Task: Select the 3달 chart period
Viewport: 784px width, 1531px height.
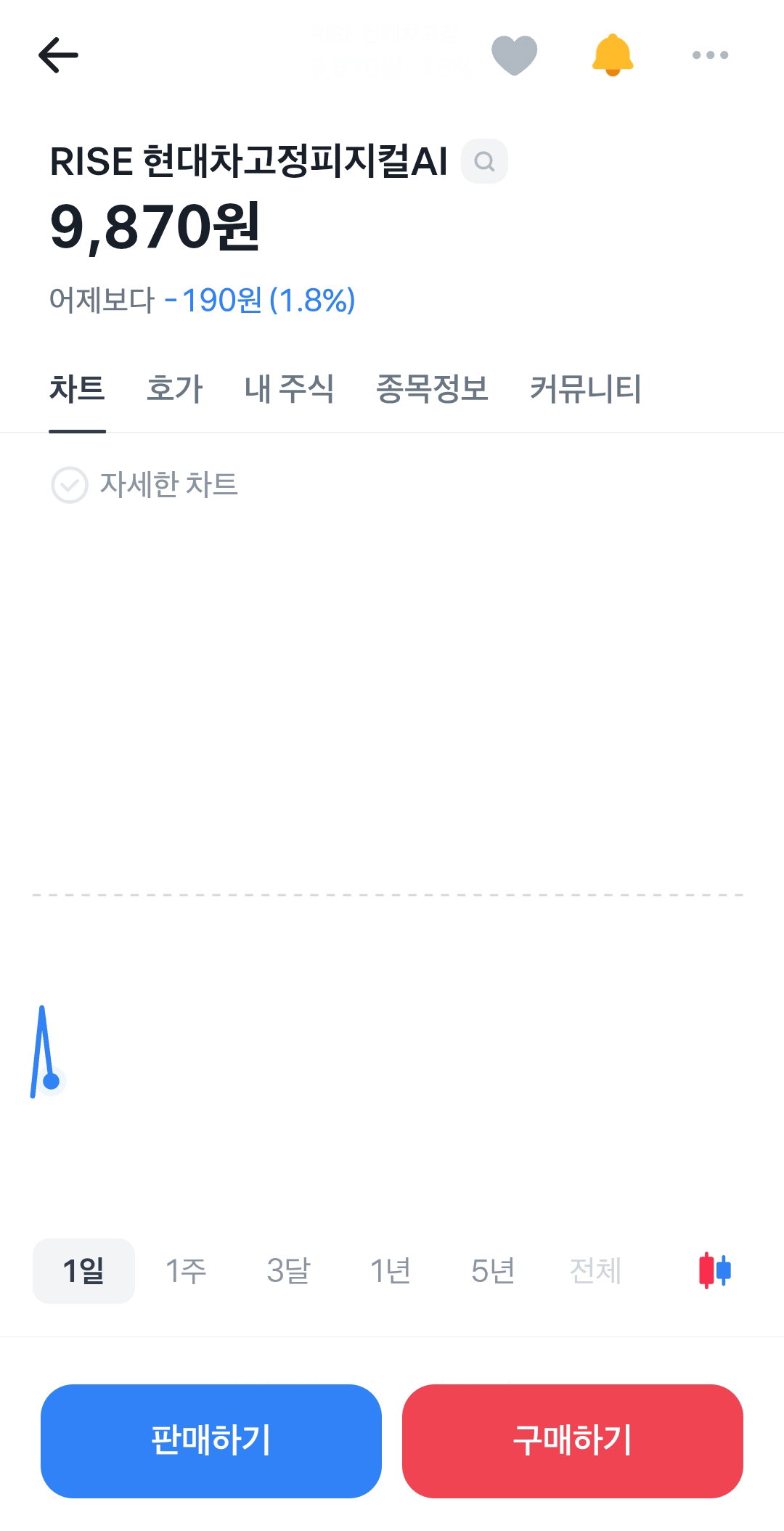Action: click(x=288, y=1271)
